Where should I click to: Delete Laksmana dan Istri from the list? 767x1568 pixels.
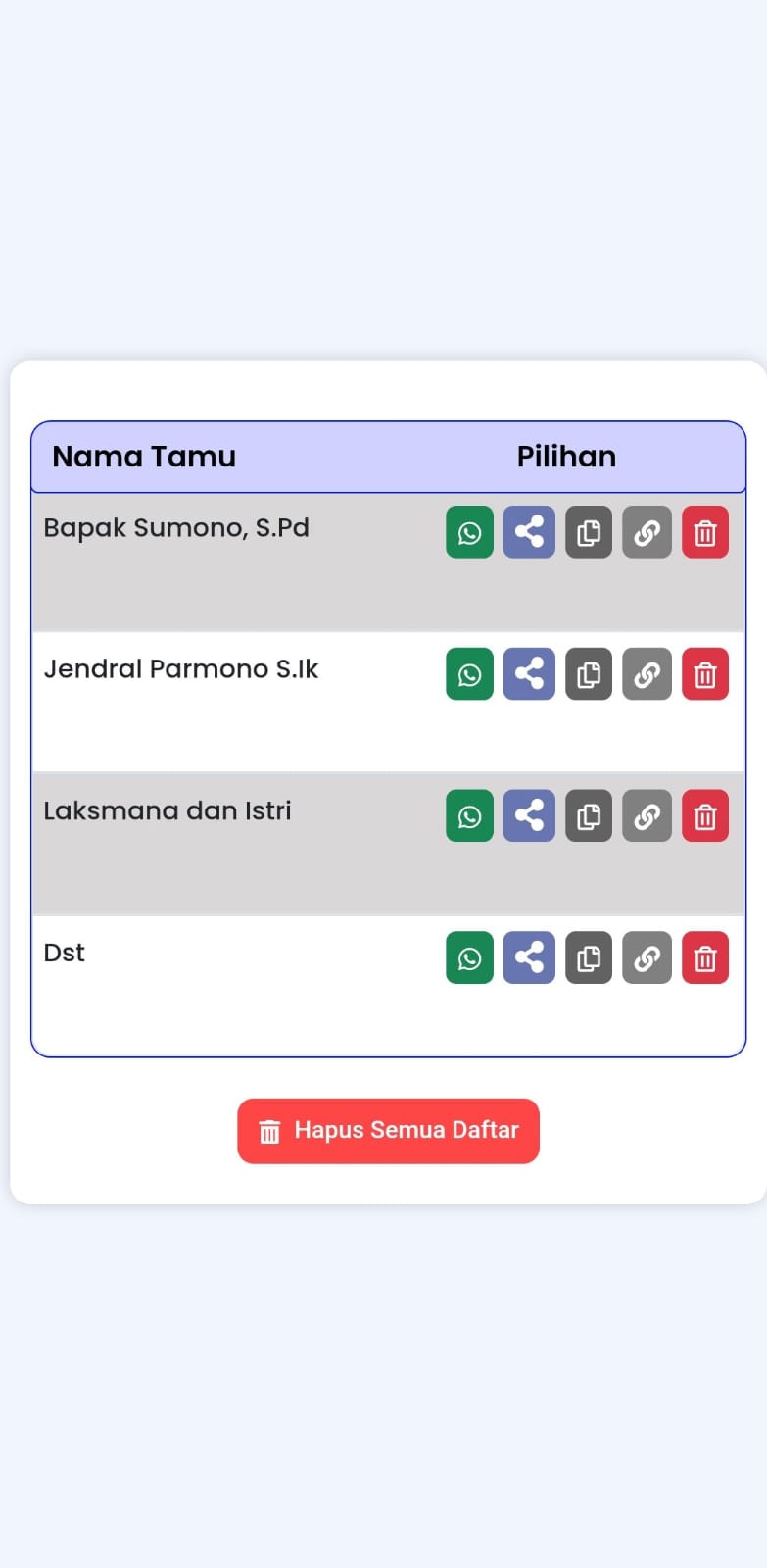point(705,815)
